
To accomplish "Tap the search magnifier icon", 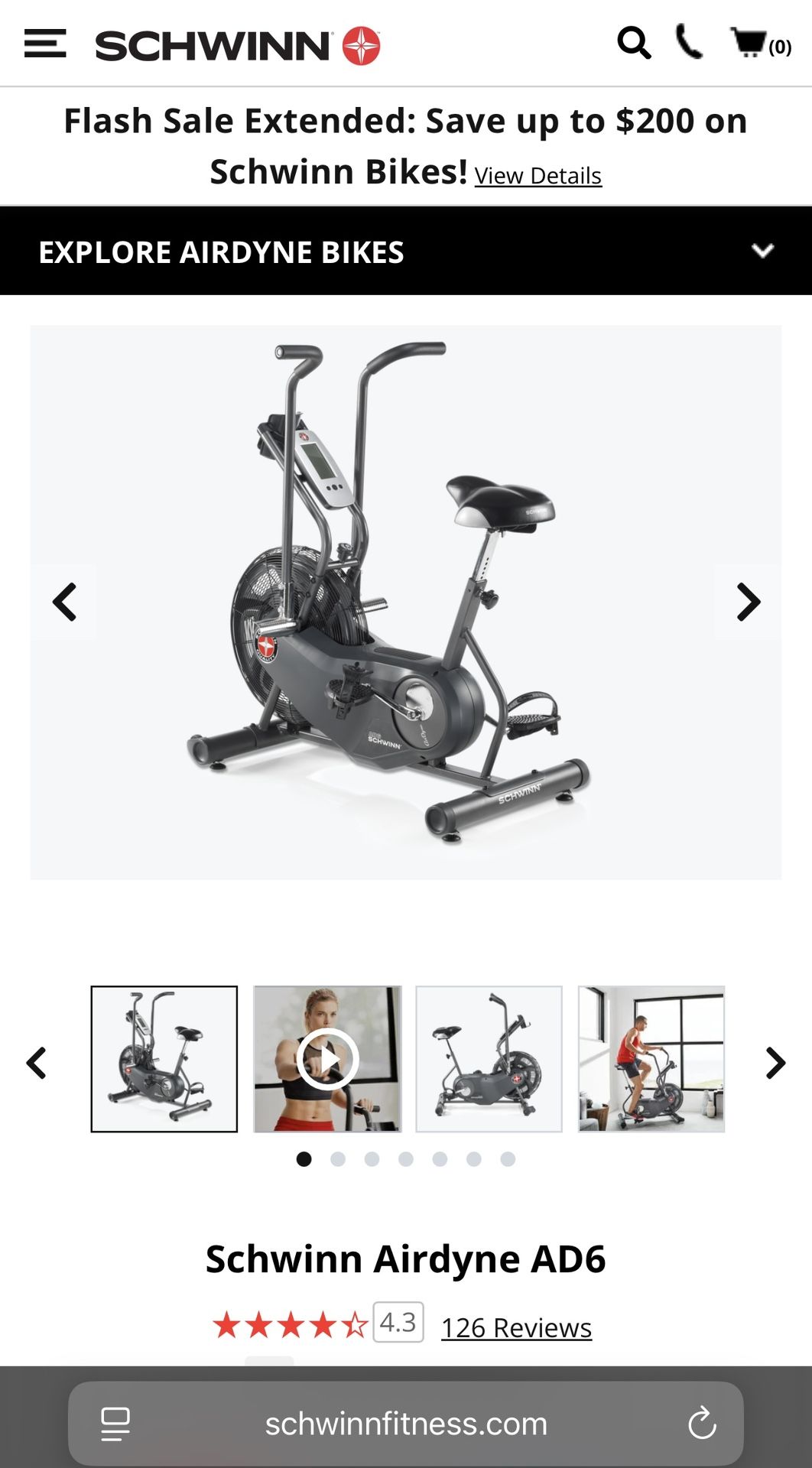I will pos(634,43).
